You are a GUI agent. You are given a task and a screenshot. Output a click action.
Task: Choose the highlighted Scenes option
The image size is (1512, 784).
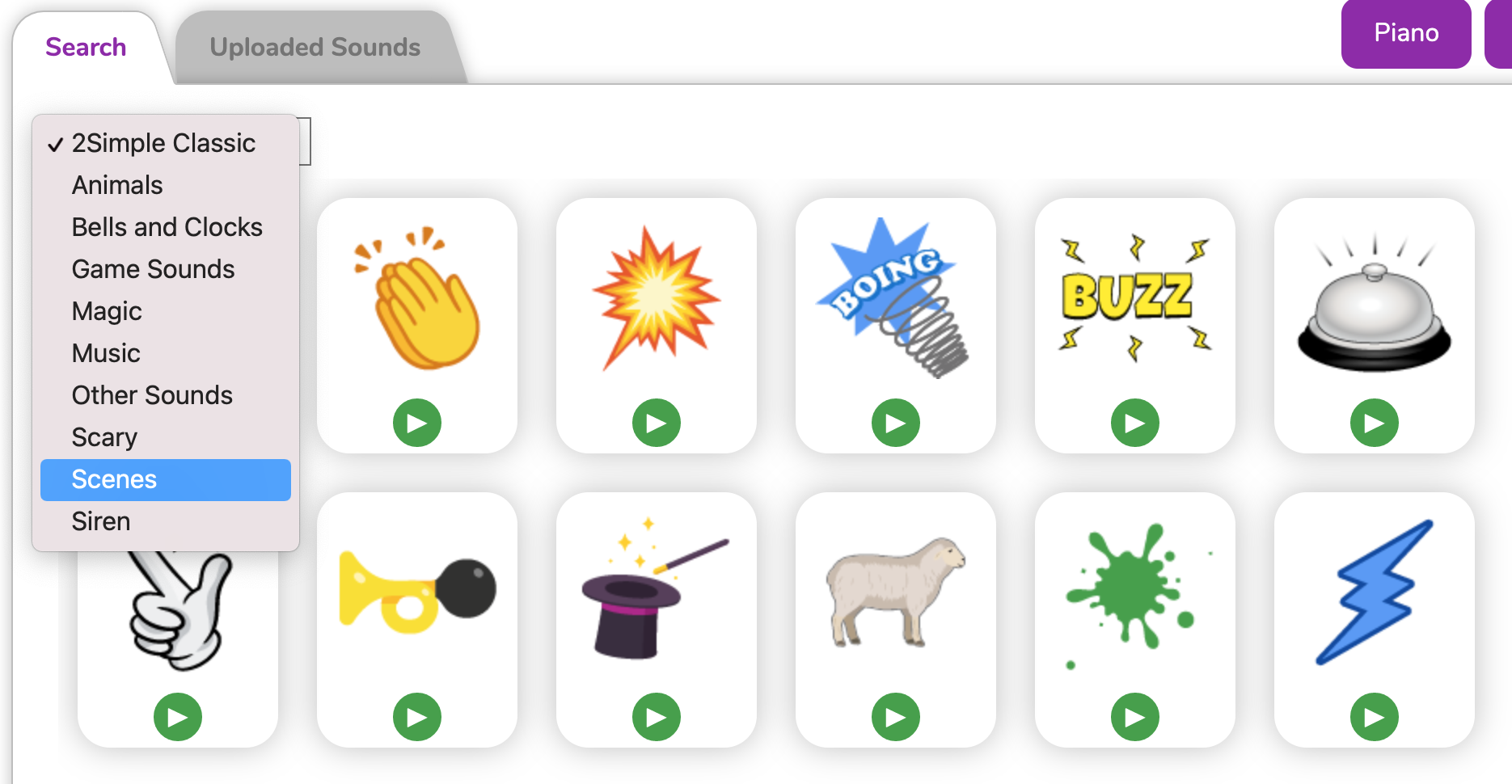point(114,479)
